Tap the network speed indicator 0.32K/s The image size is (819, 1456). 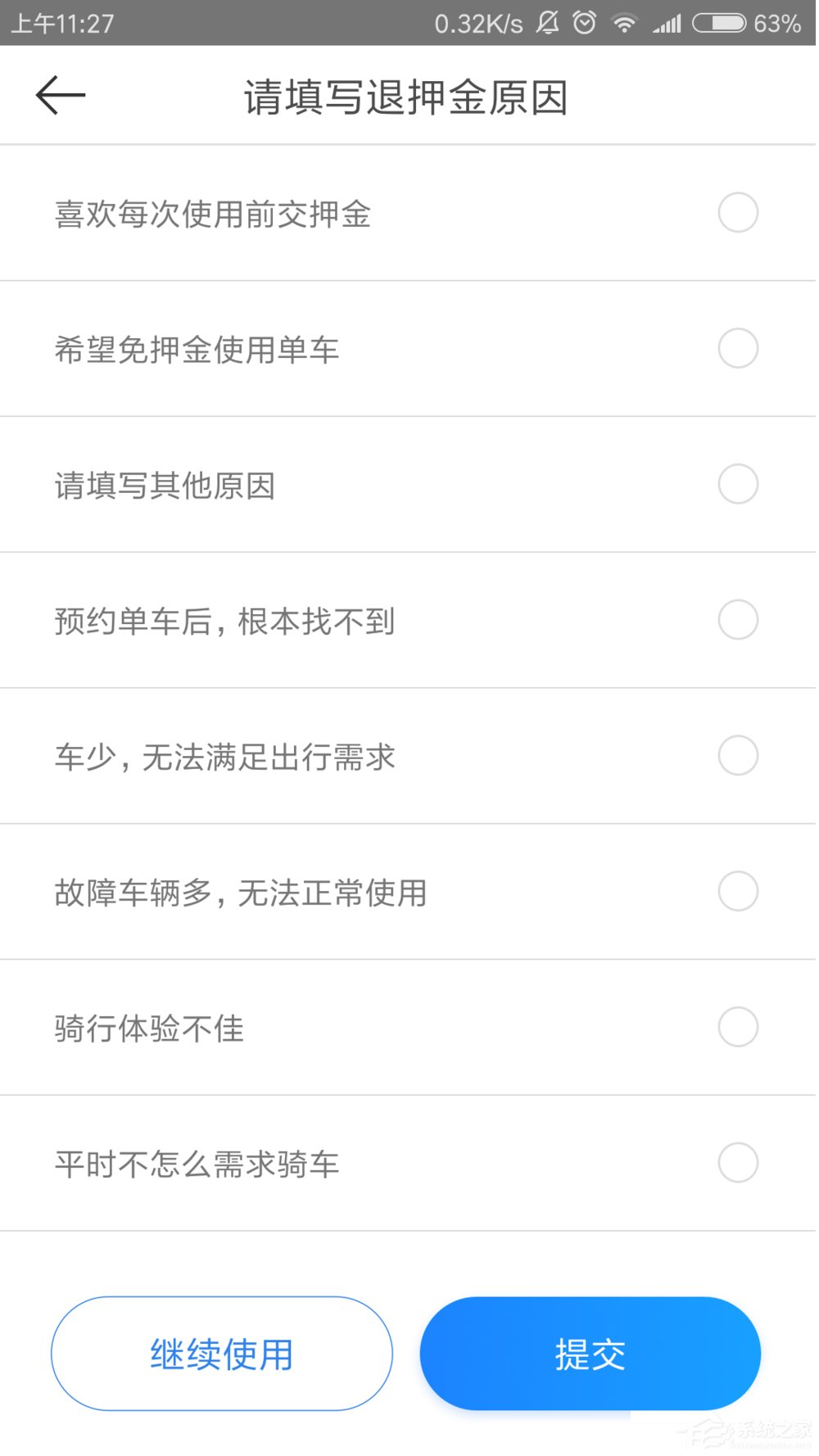pos(478,24)
